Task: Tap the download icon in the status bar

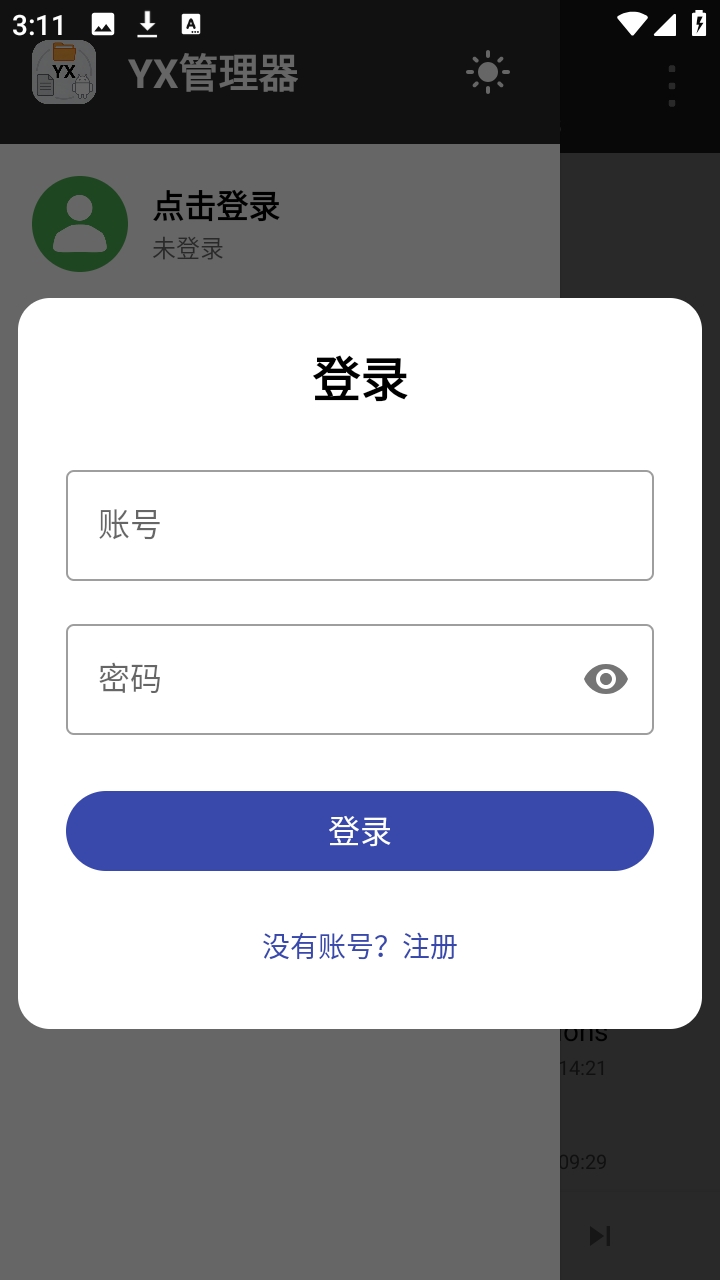Action: 148,23
